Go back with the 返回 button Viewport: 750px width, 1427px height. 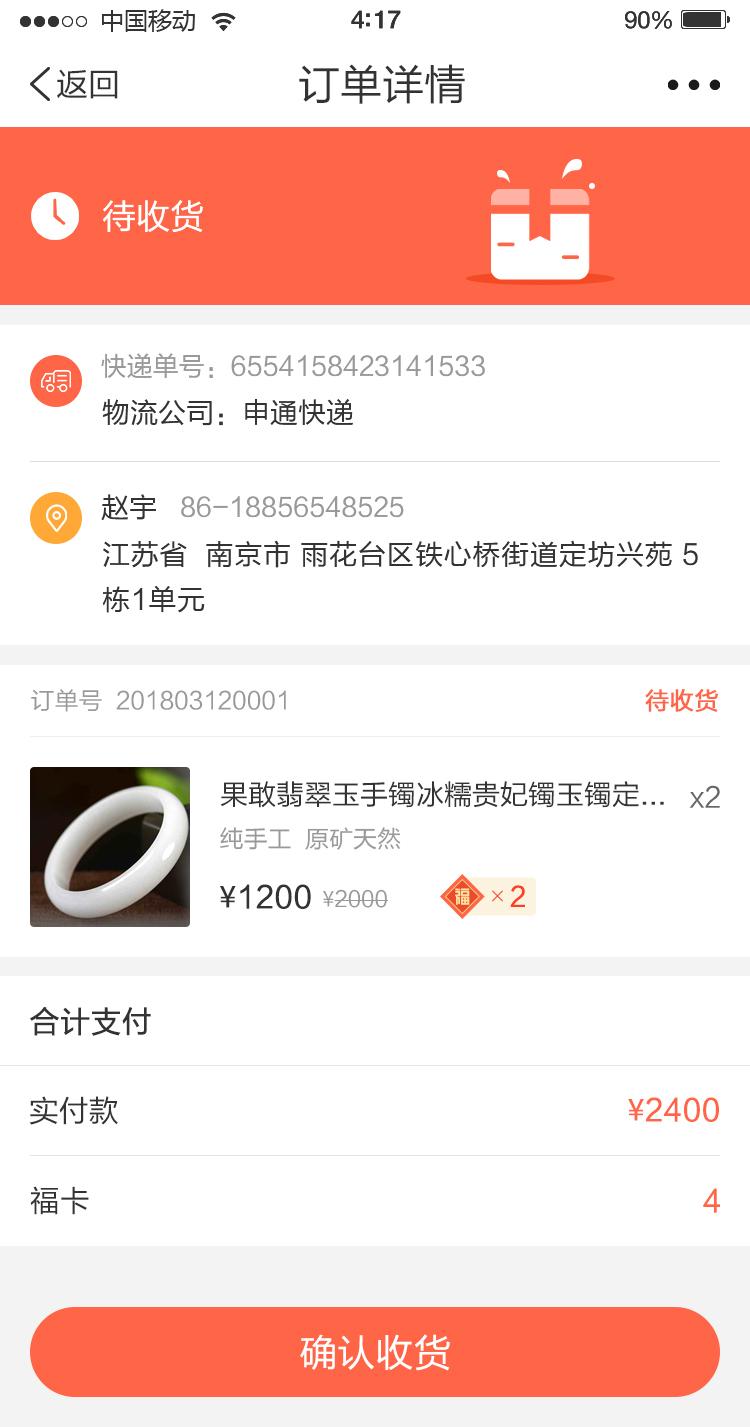pos(75,85)
